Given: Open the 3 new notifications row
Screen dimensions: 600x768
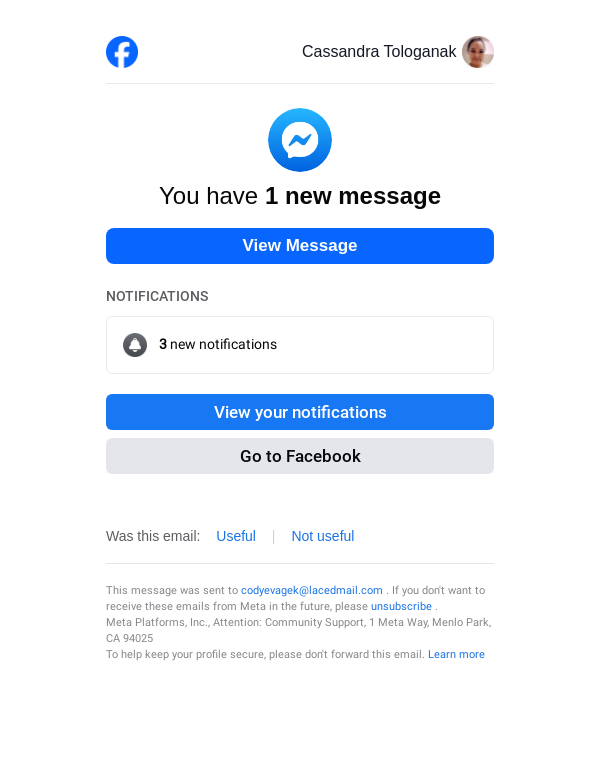Looking at the screenshot, I should pos(300,345).
